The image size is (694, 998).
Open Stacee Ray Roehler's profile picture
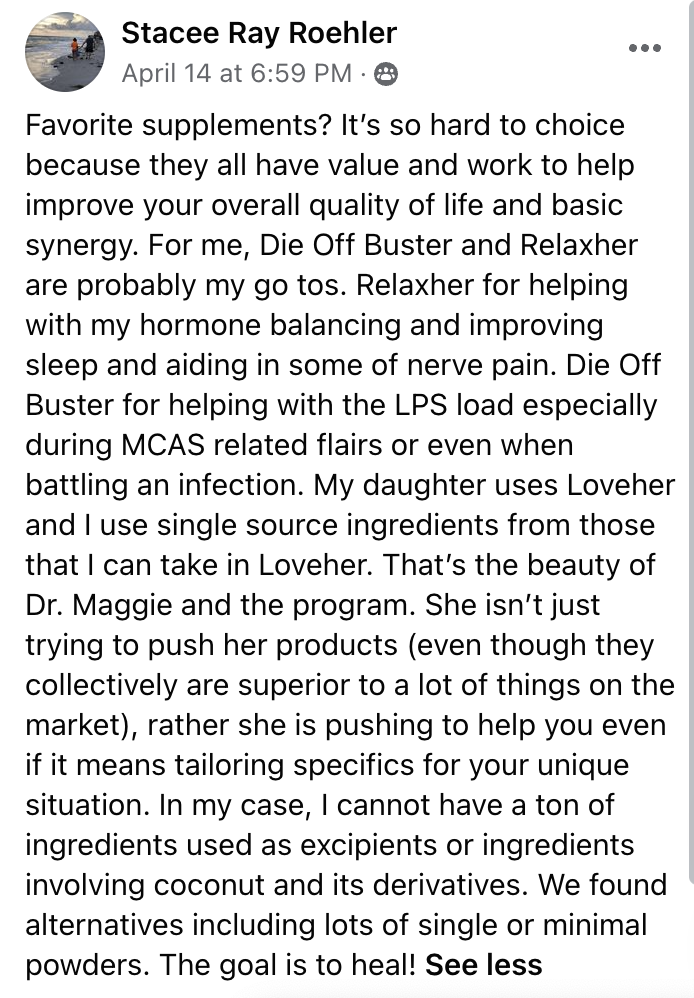65,53
